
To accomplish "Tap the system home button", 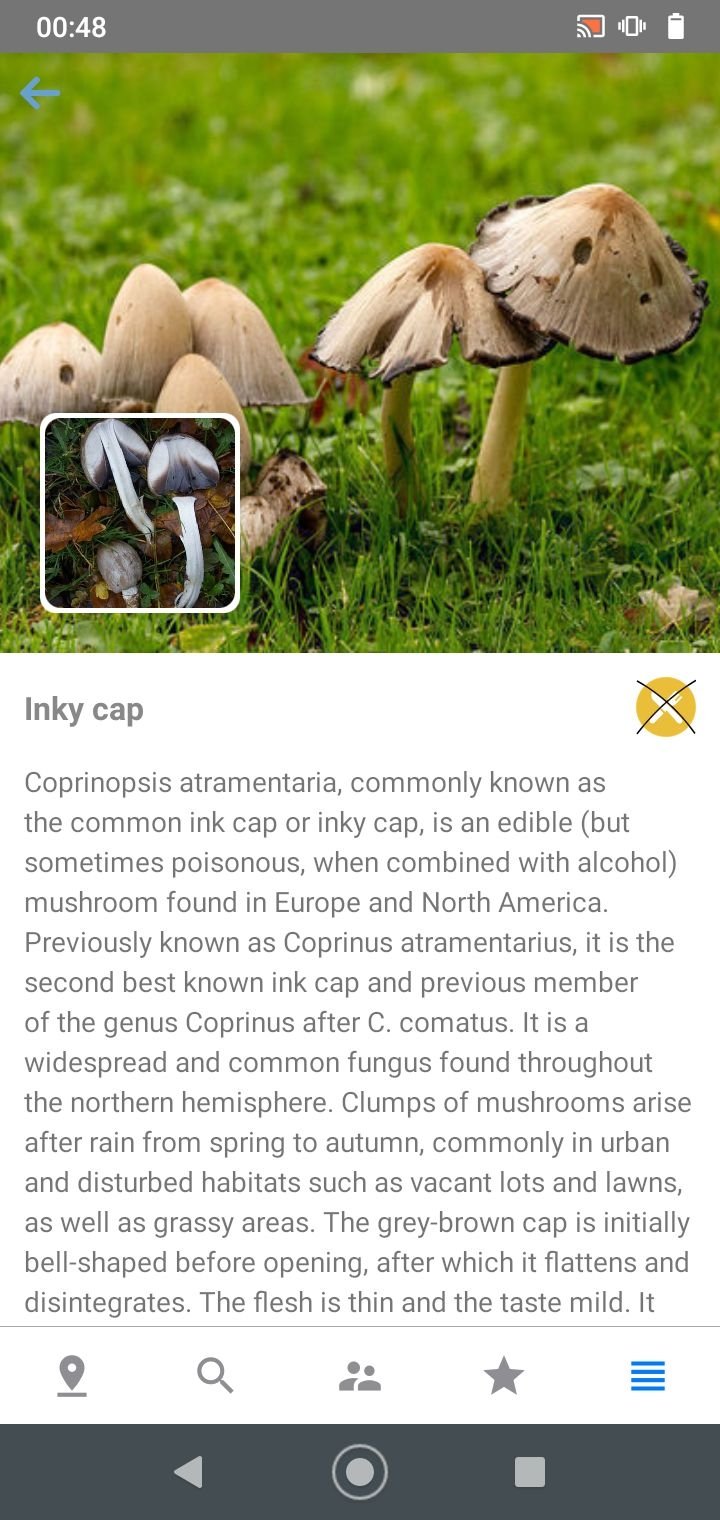I will point(360,1472).
